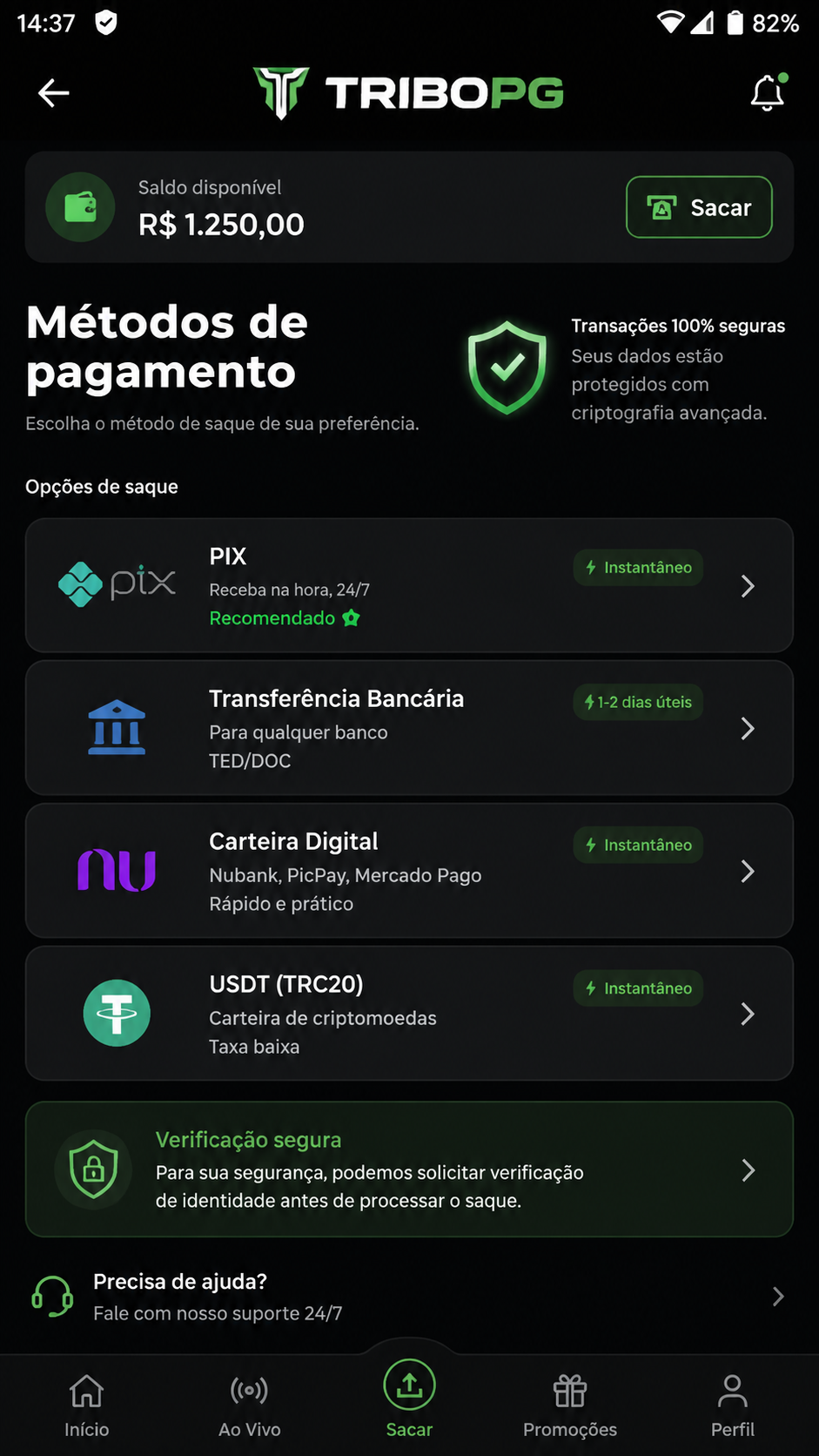Open the notifications bell
The height and width of the screenshot is (1456, 819).
pos(768,92)
